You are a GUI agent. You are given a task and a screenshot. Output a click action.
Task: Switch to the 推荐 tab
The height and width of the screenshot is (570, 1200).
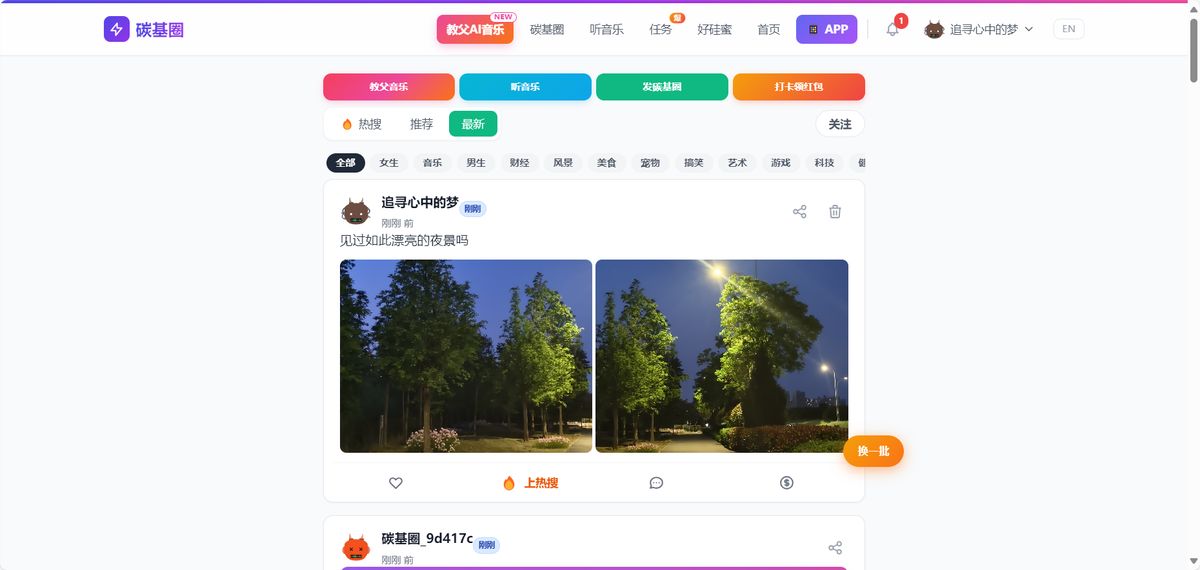click(421, 124)
